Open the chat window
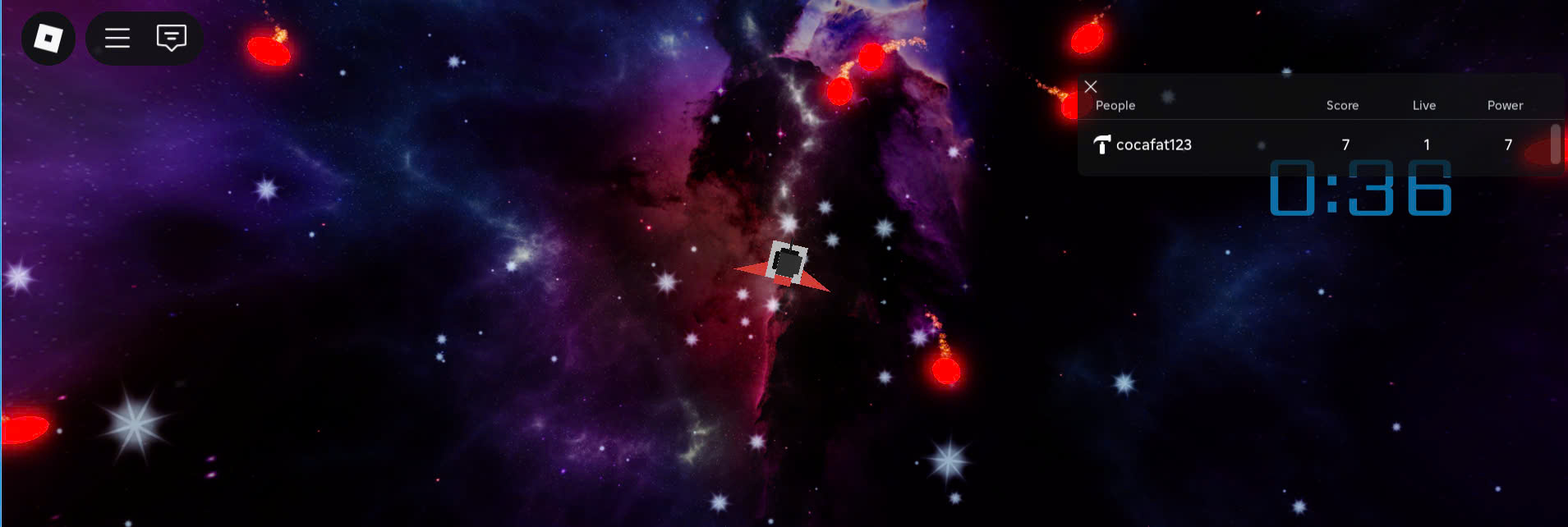 (x=172, y=38)
